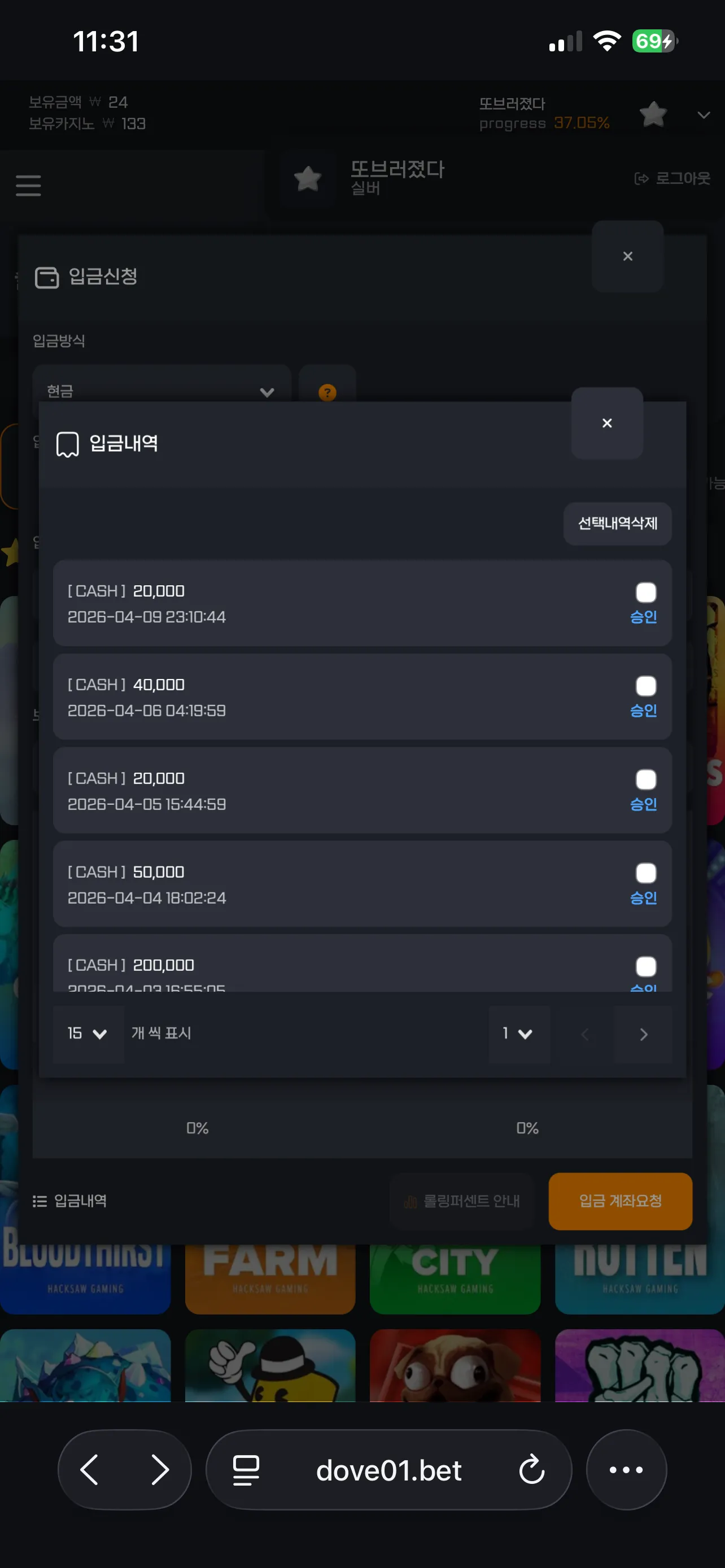Select the 200,000 deposit checkbox
The image size is (725, 1568).
pos(646,967)
